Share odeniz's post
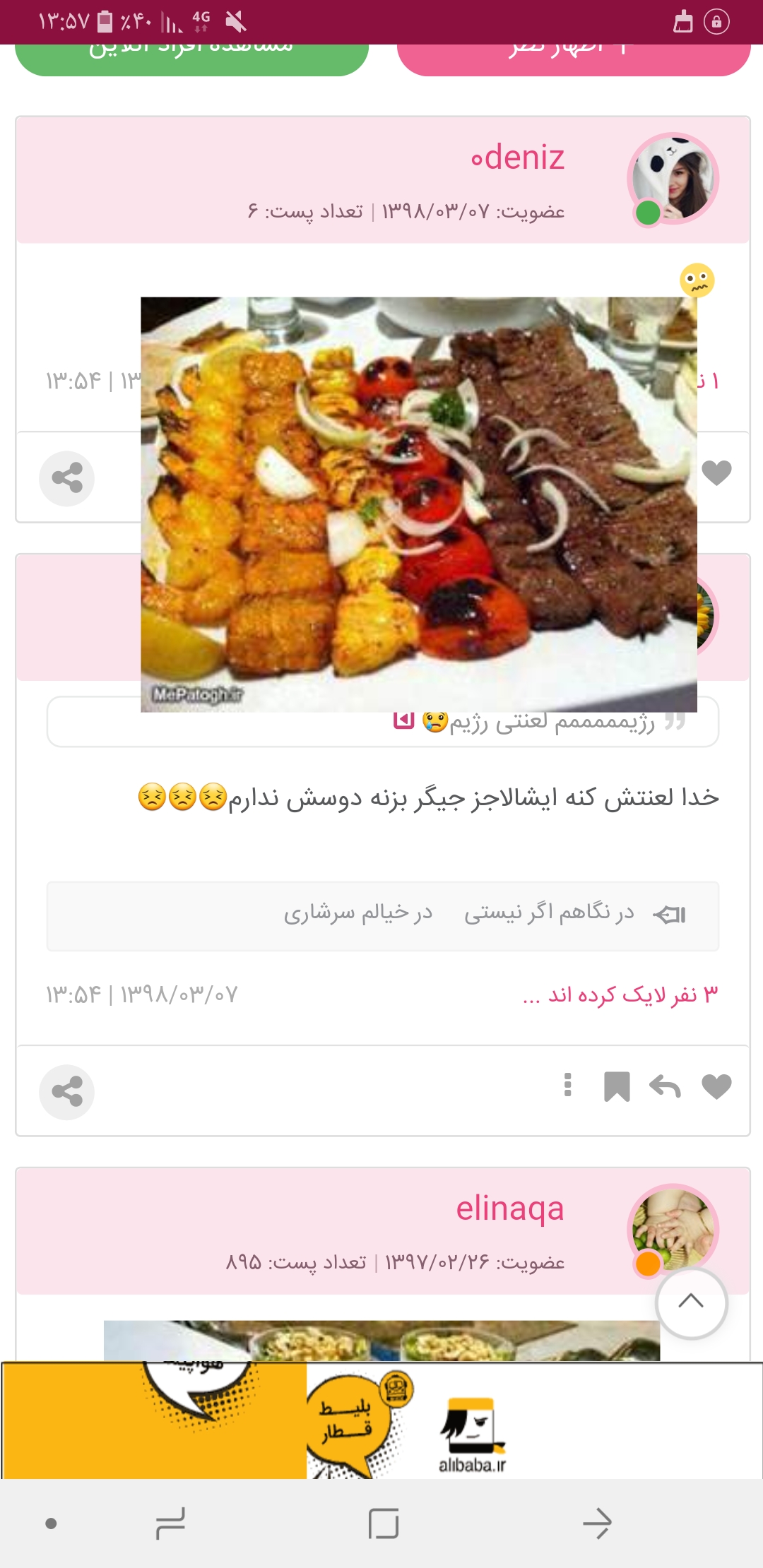Screen dimensions: 763x1568 pyautogui.click(x=67, y=478)
